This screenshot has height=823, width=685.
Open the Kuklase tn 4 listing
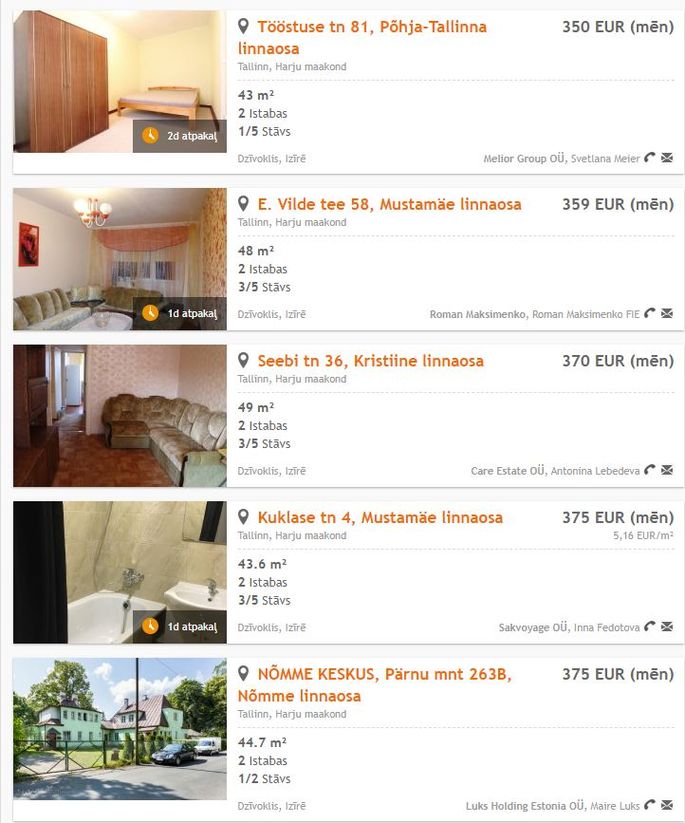click(380, 518)
